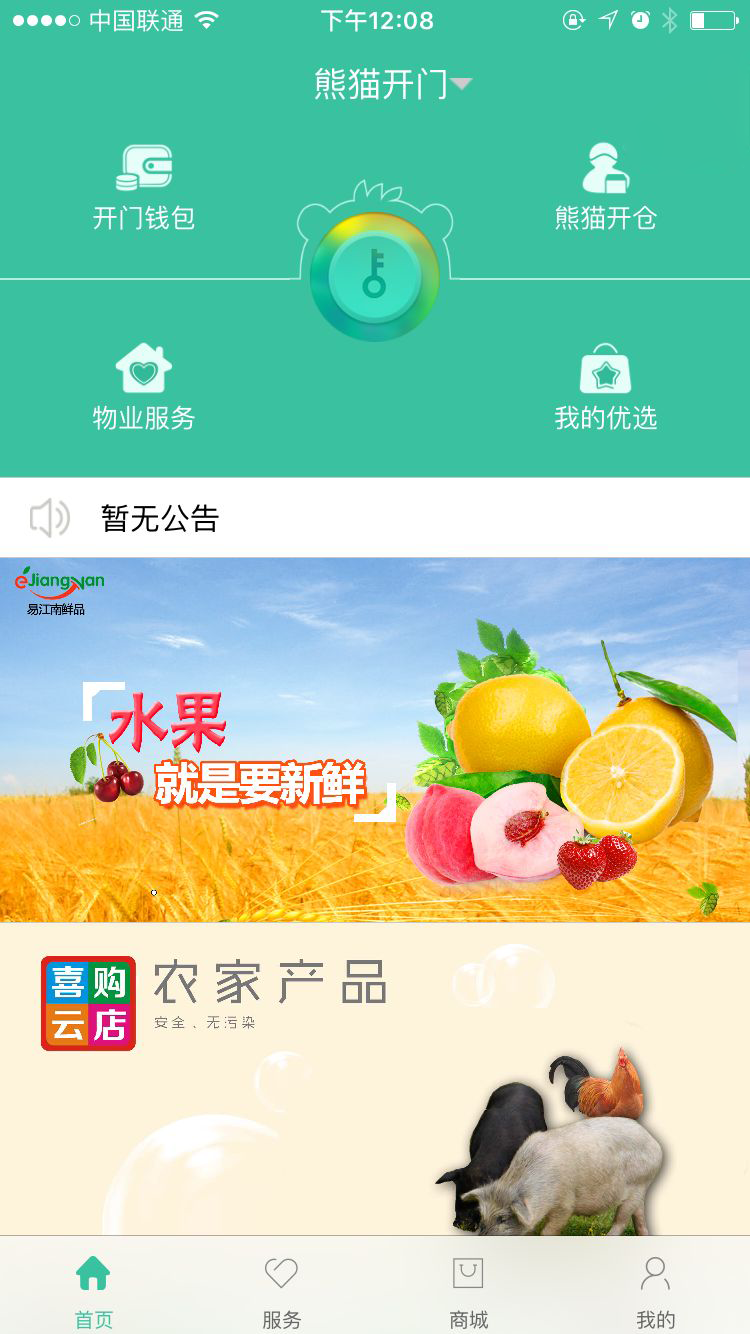This screenshot has height=1334, width=750.
Task: Switch to the 商城 mall tab
Action: tap(468, 1292)
